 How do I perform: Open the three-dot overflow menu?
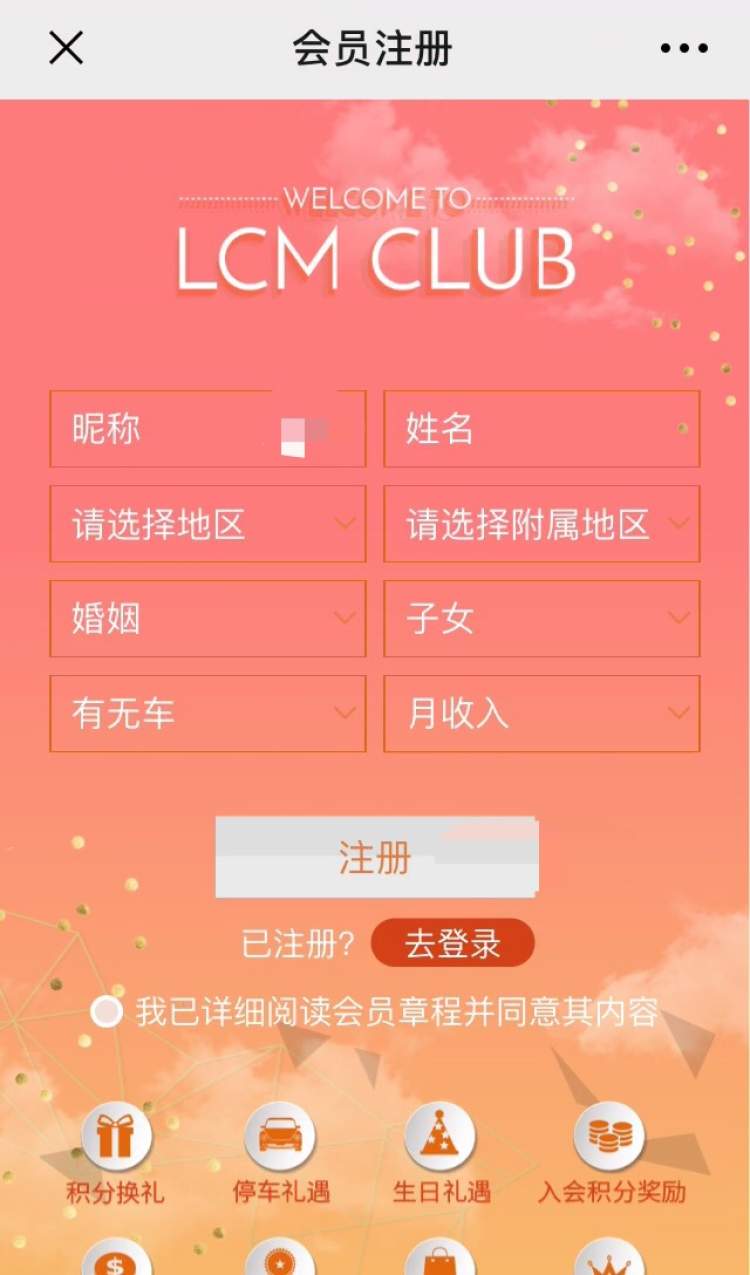pyautogui.click(x=684, y=48)
